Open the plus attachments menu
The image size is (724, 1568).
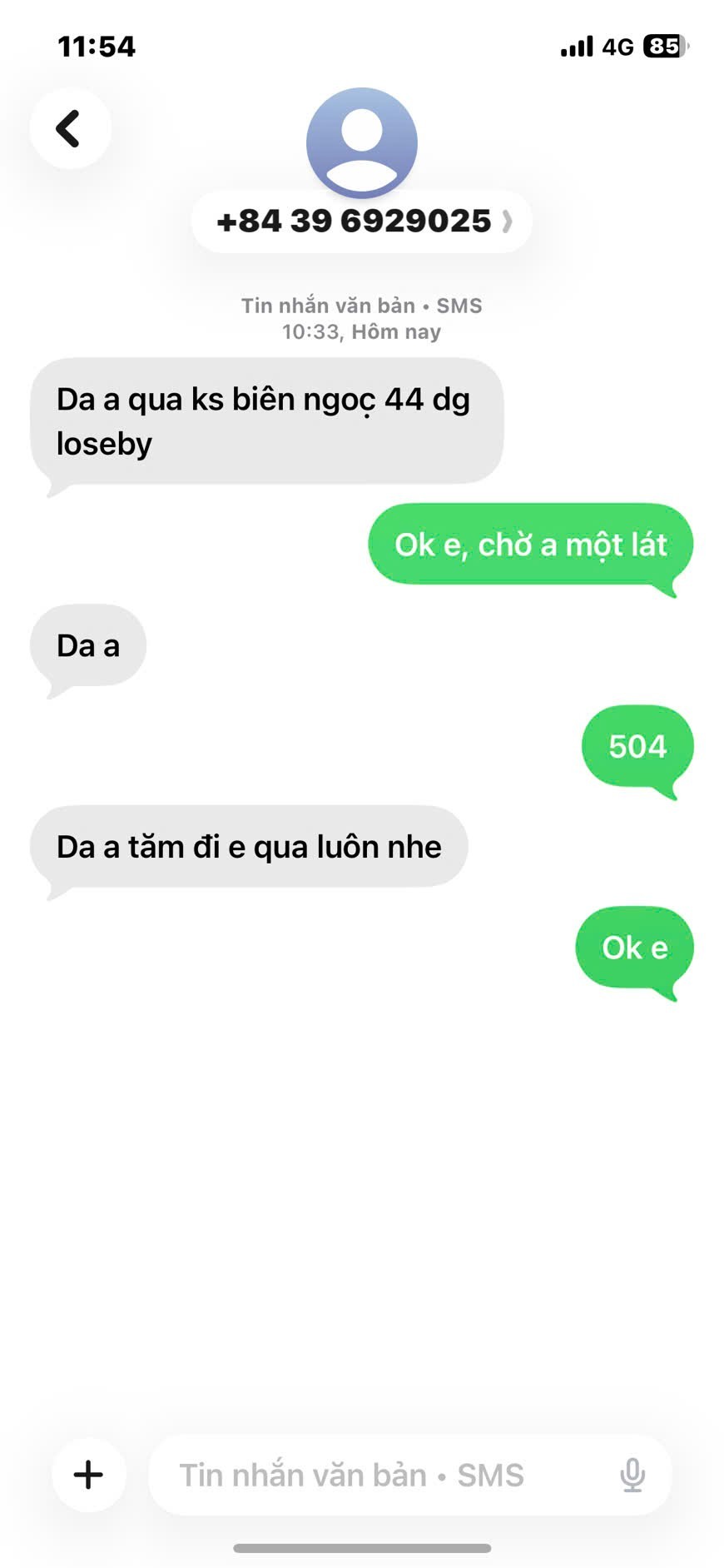[88, 1475]
